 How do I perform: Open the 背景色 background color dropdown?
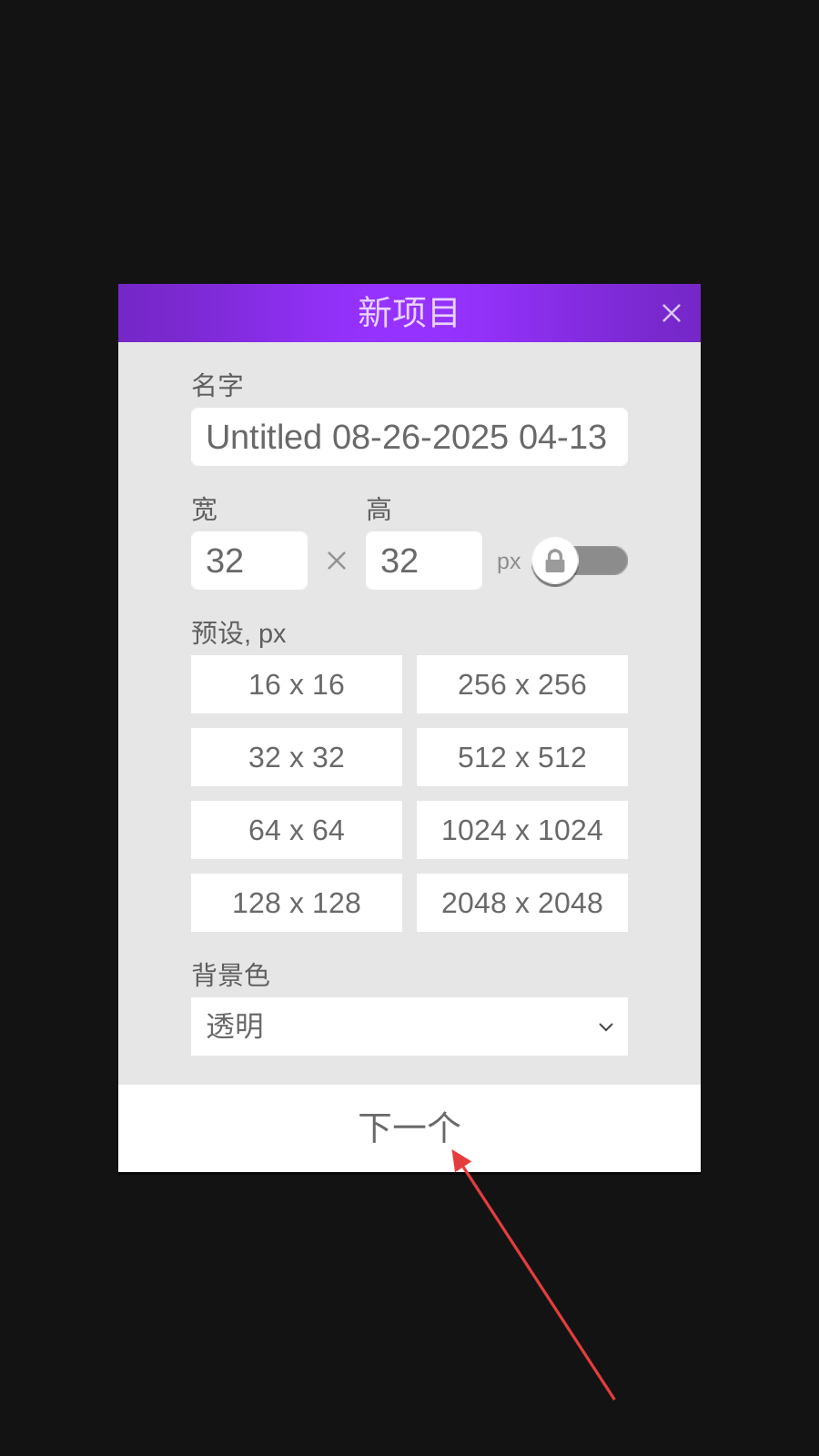pyautogui.click(x=409, y=1026)
